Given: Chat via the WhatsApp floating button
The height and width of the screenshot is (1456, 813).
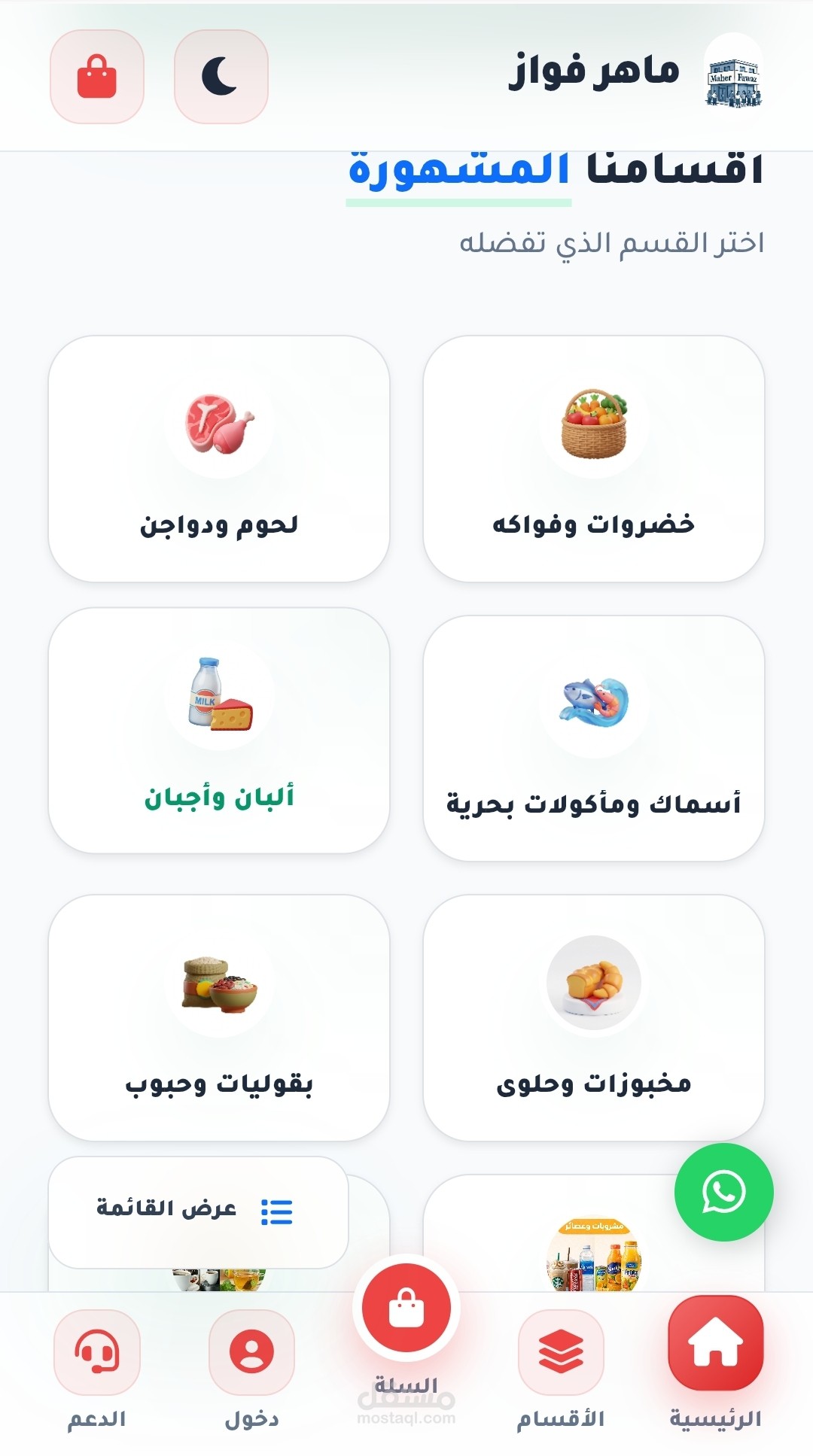Looking at the screenshot, I should [723, 1192].
